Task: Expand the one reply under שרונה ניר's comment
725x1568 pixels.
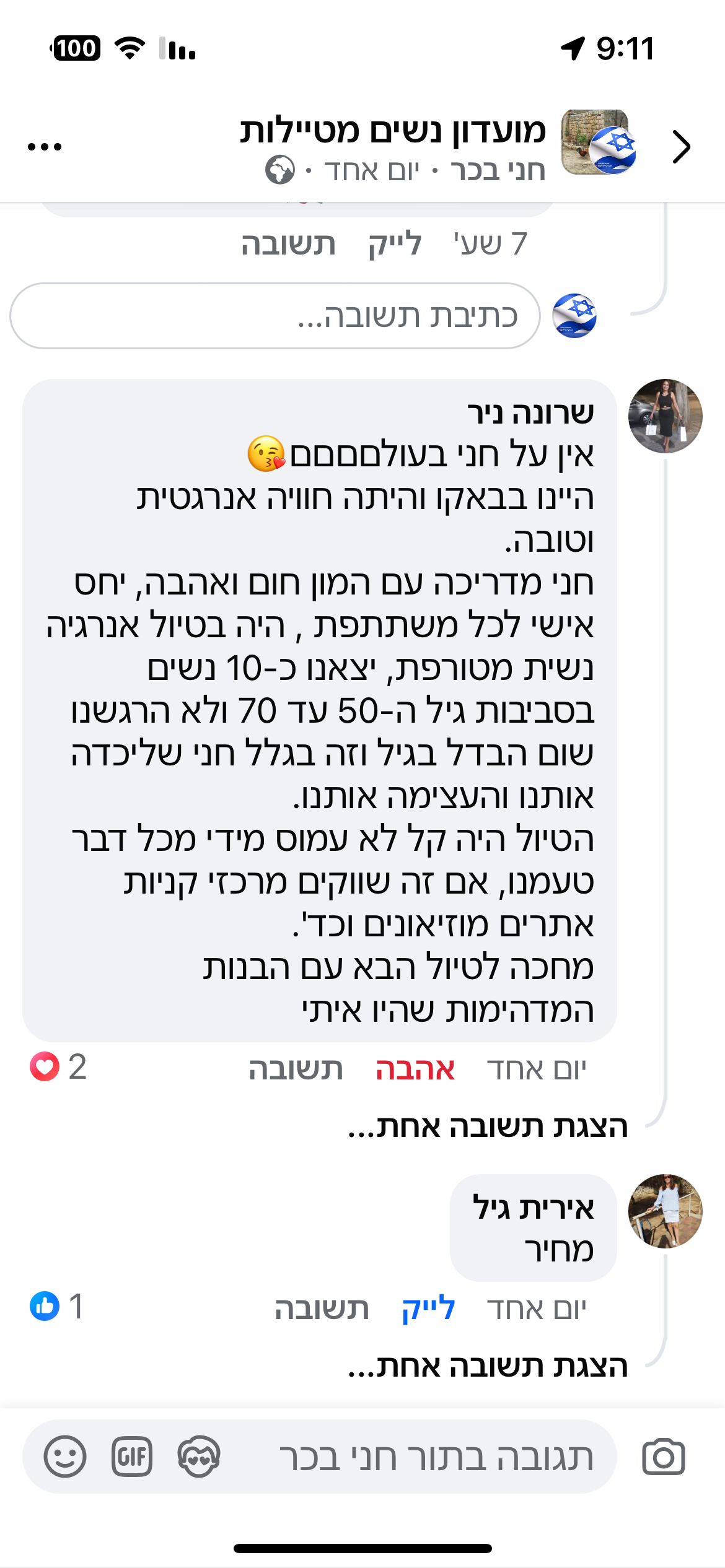Action: coord(488,1126)
